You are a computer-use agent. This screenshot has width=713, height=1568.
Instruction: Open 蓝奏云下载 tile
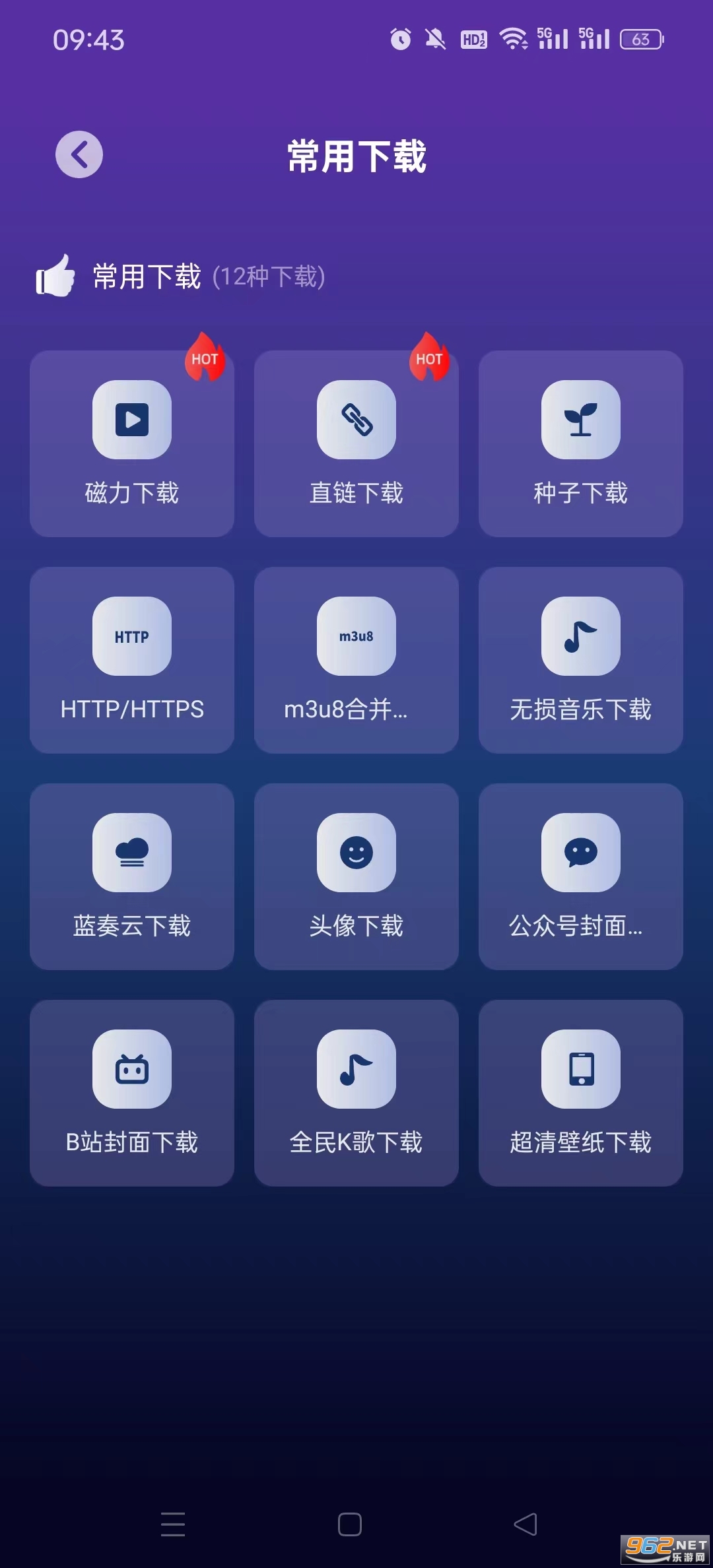click(x=132, y=876)
